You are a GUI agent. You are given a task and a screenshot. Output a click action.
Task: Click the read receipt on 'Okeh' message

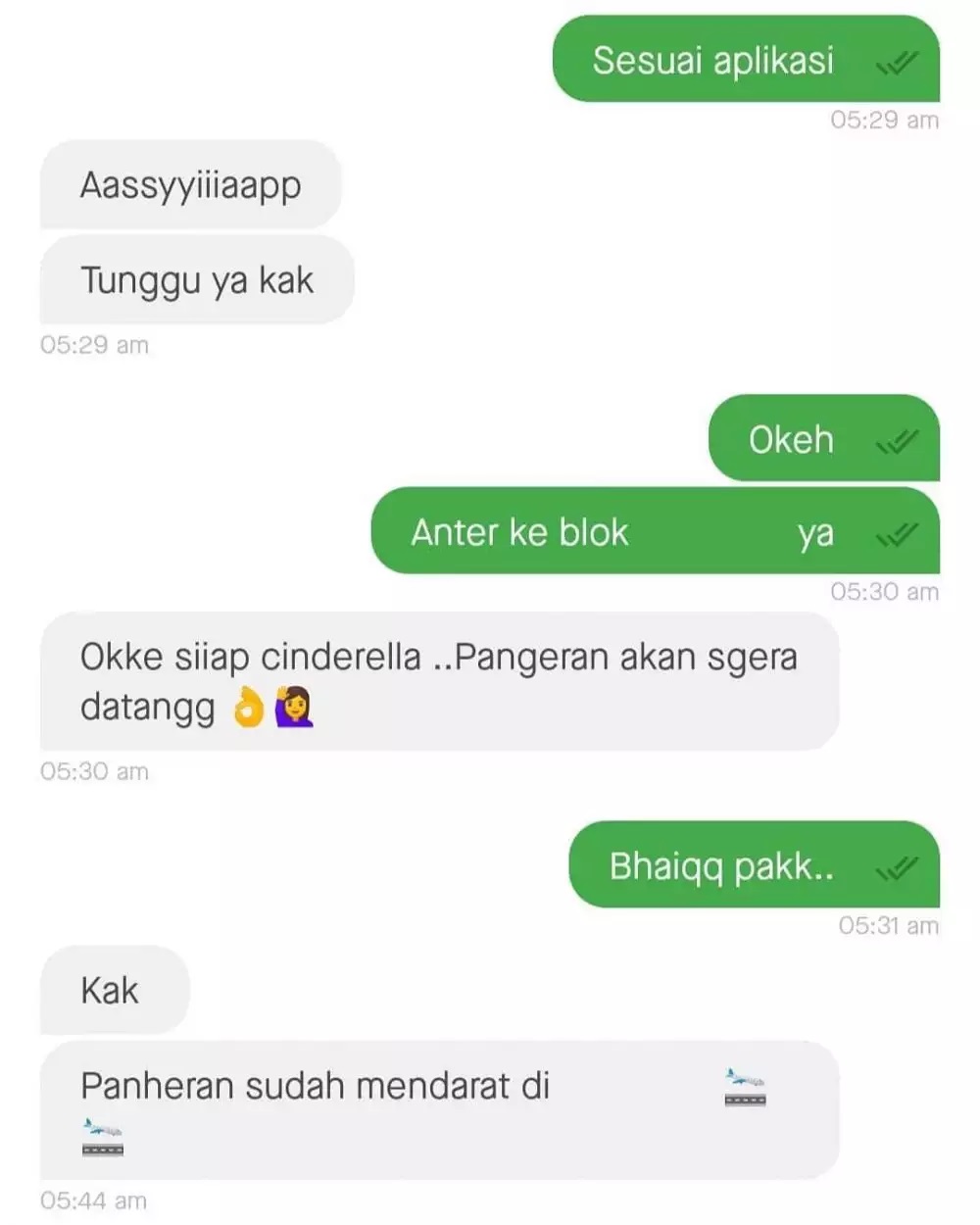pos(897,439)
